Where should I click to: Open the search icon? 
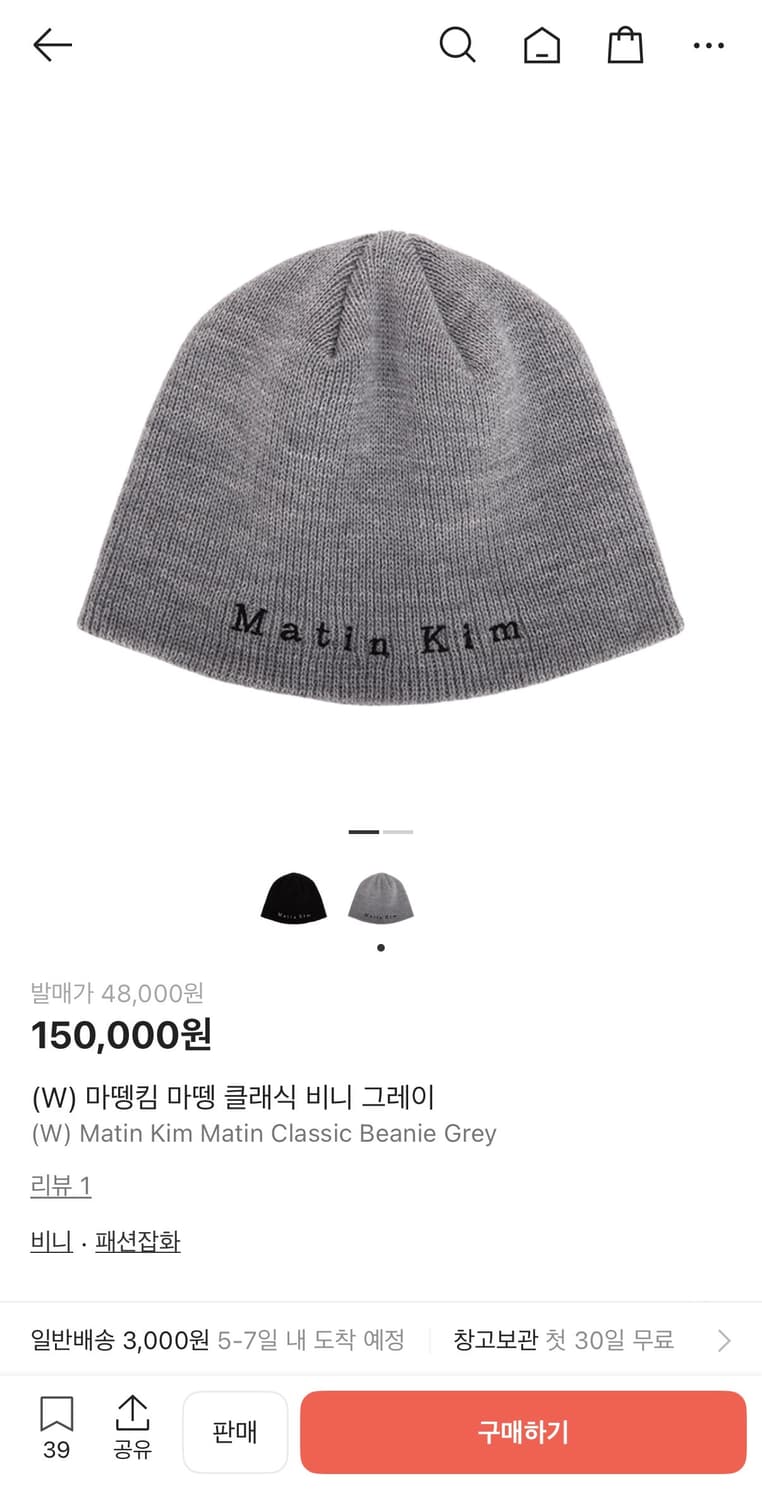point(458,45)
